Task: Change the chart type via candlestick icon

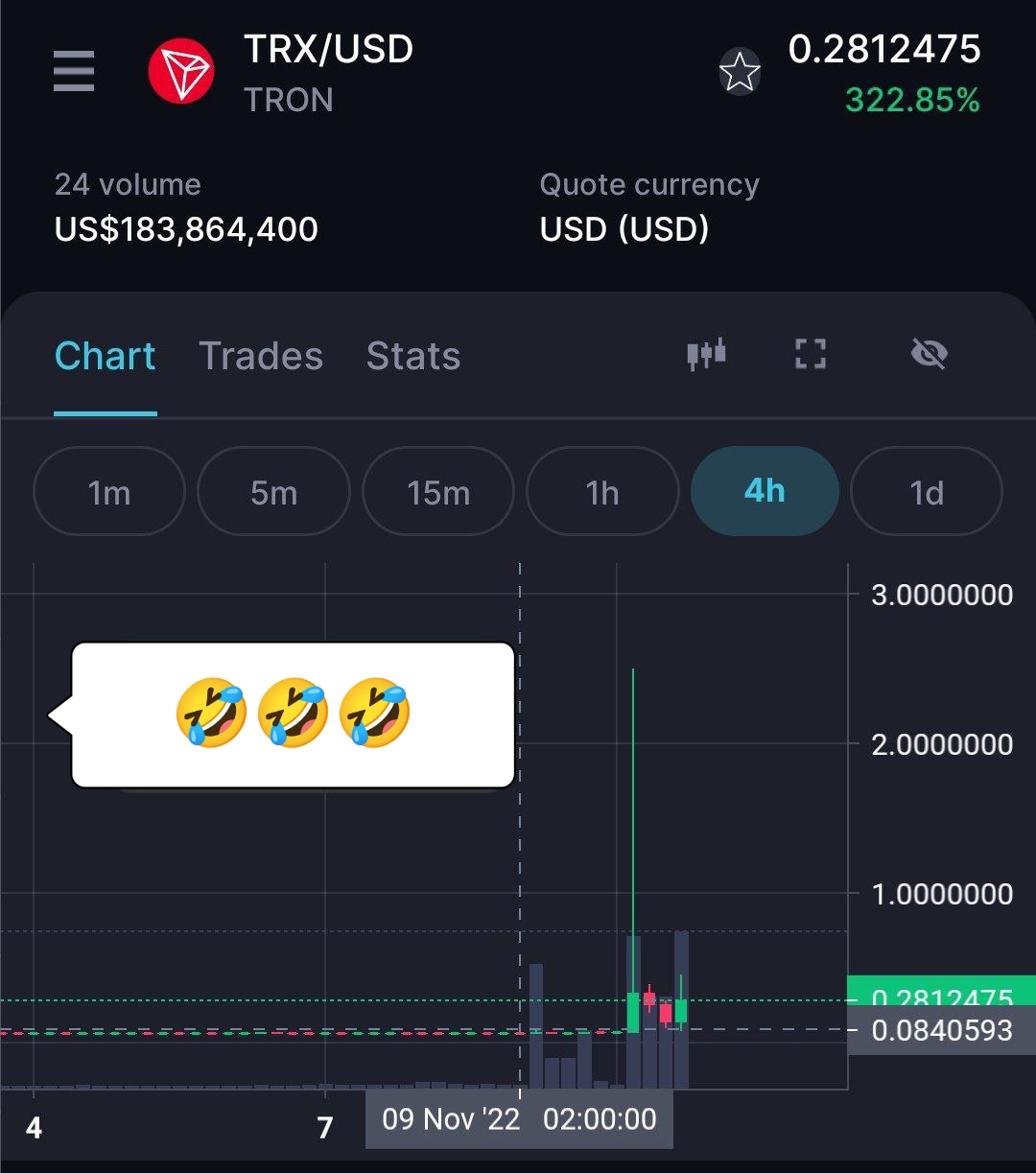Action: (707, 354)
